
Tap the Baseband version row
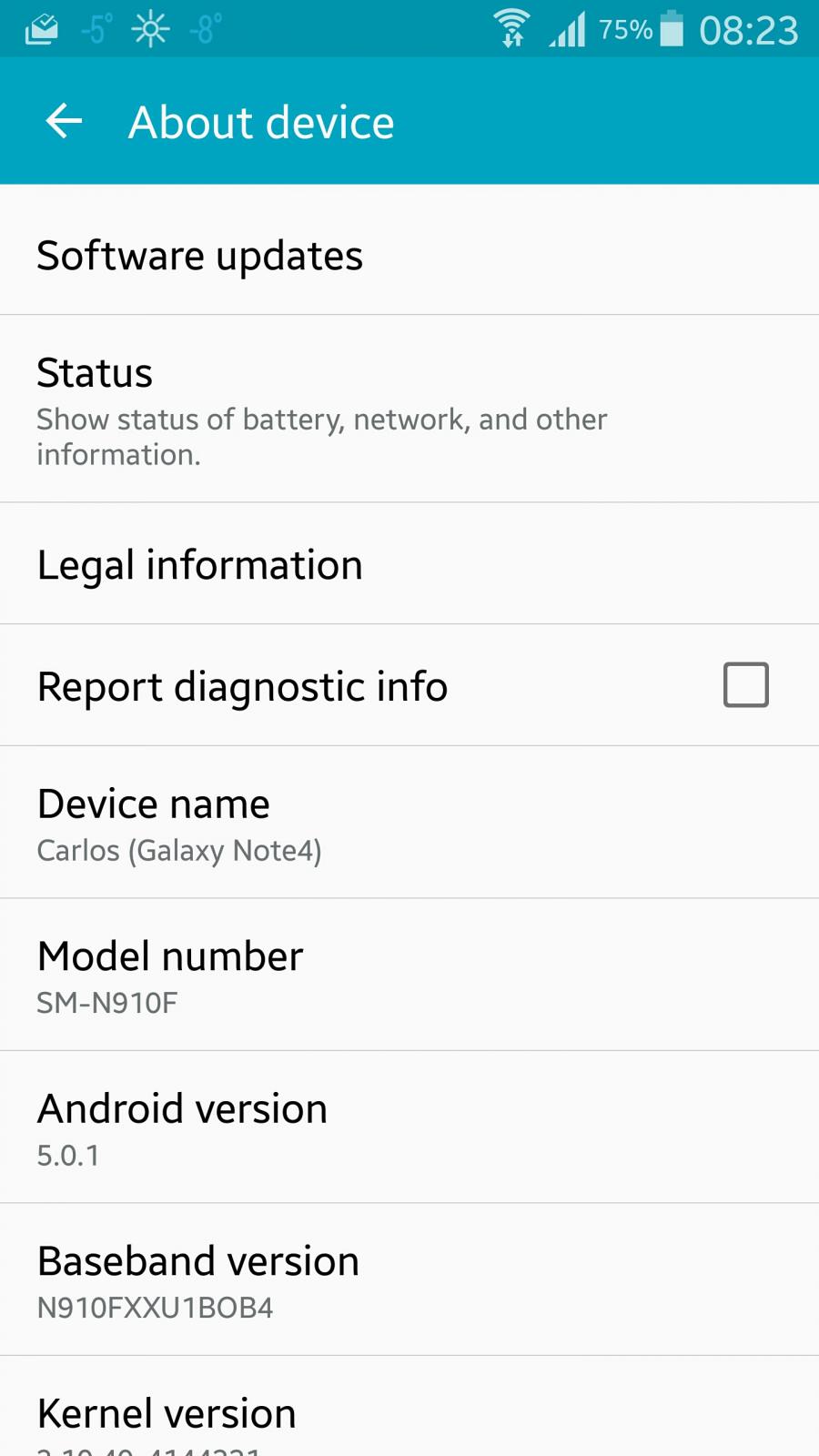409,1279
